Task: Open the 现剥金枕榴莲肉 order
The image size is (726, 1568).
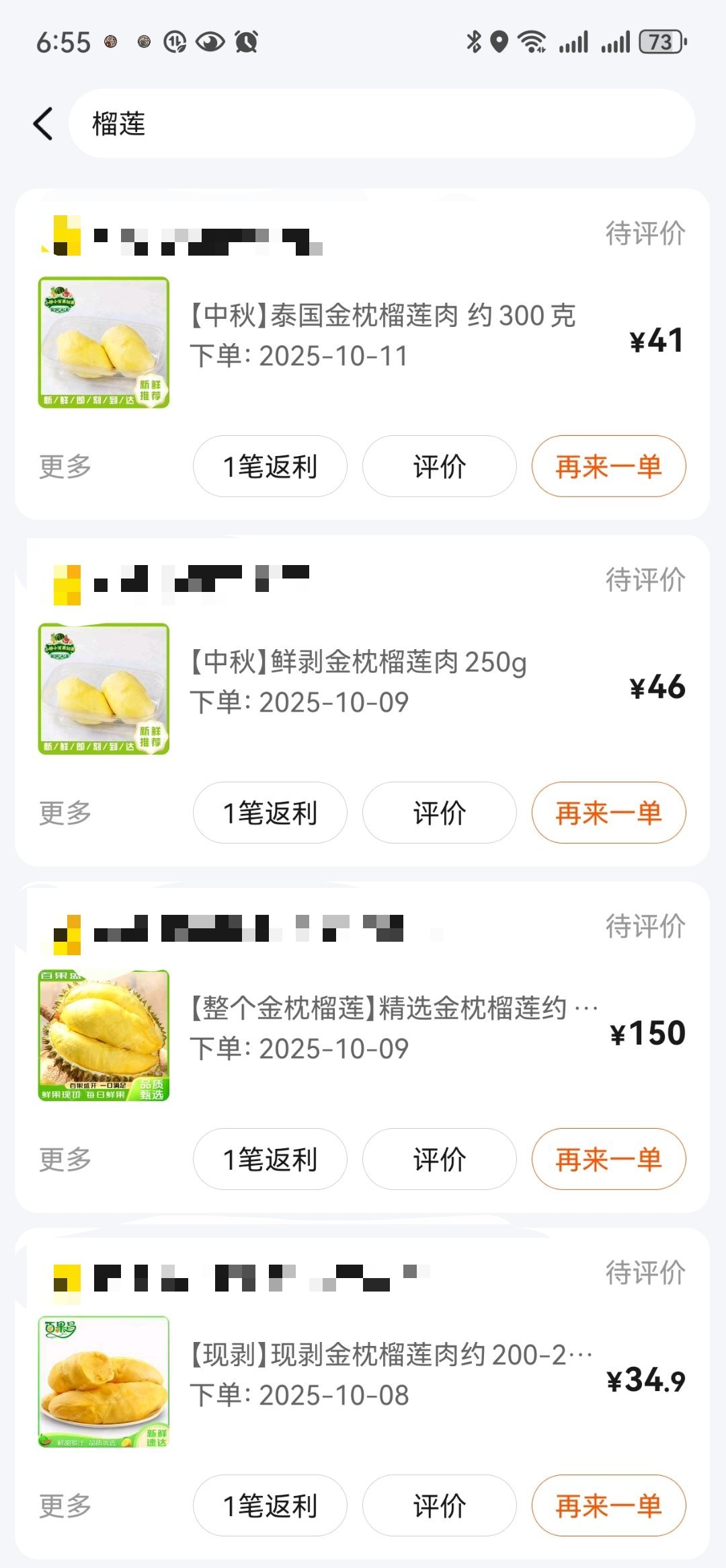Action: pyautogui.click(x=390, y=1355)
